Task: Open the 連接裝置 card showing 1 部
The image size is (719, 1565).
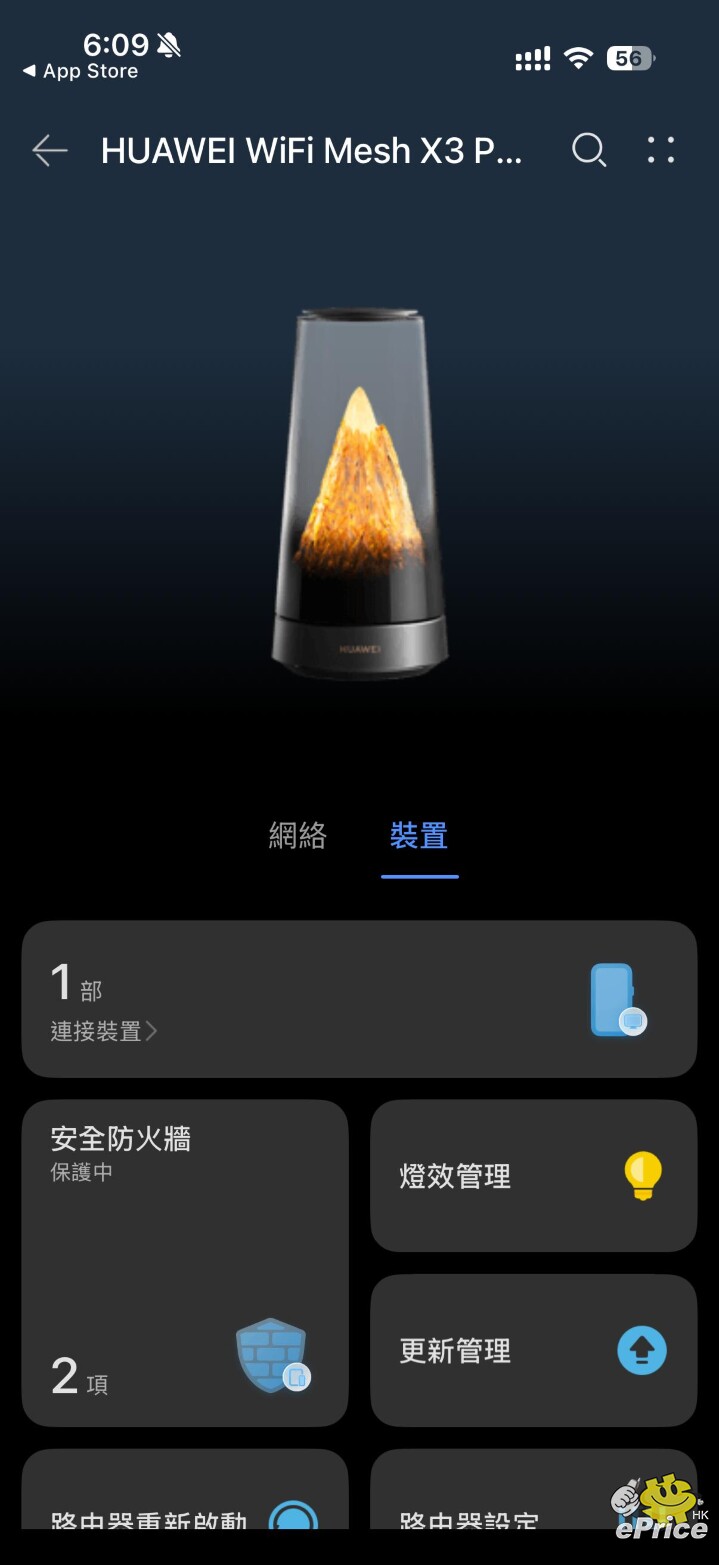Action: (x=359, y=999)
